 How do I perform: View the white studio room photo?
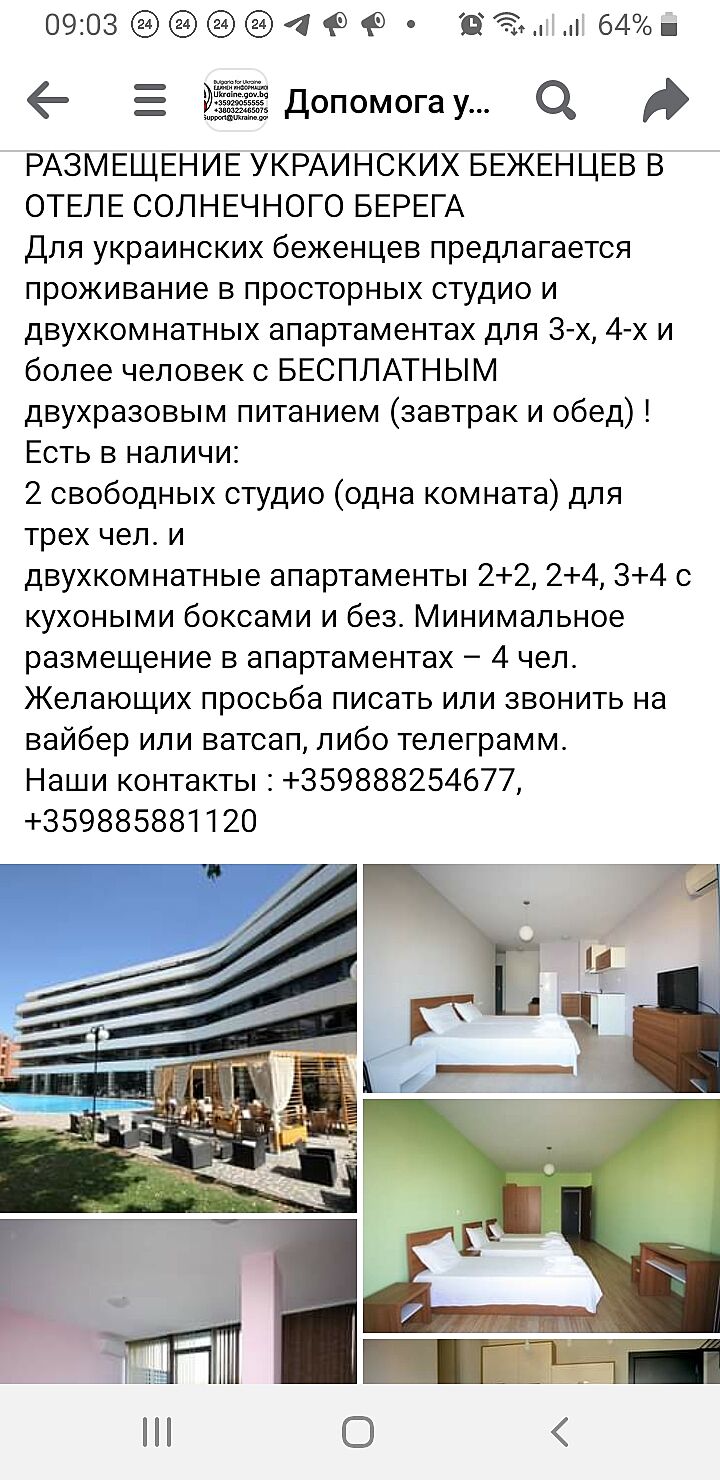click(540, 978)
